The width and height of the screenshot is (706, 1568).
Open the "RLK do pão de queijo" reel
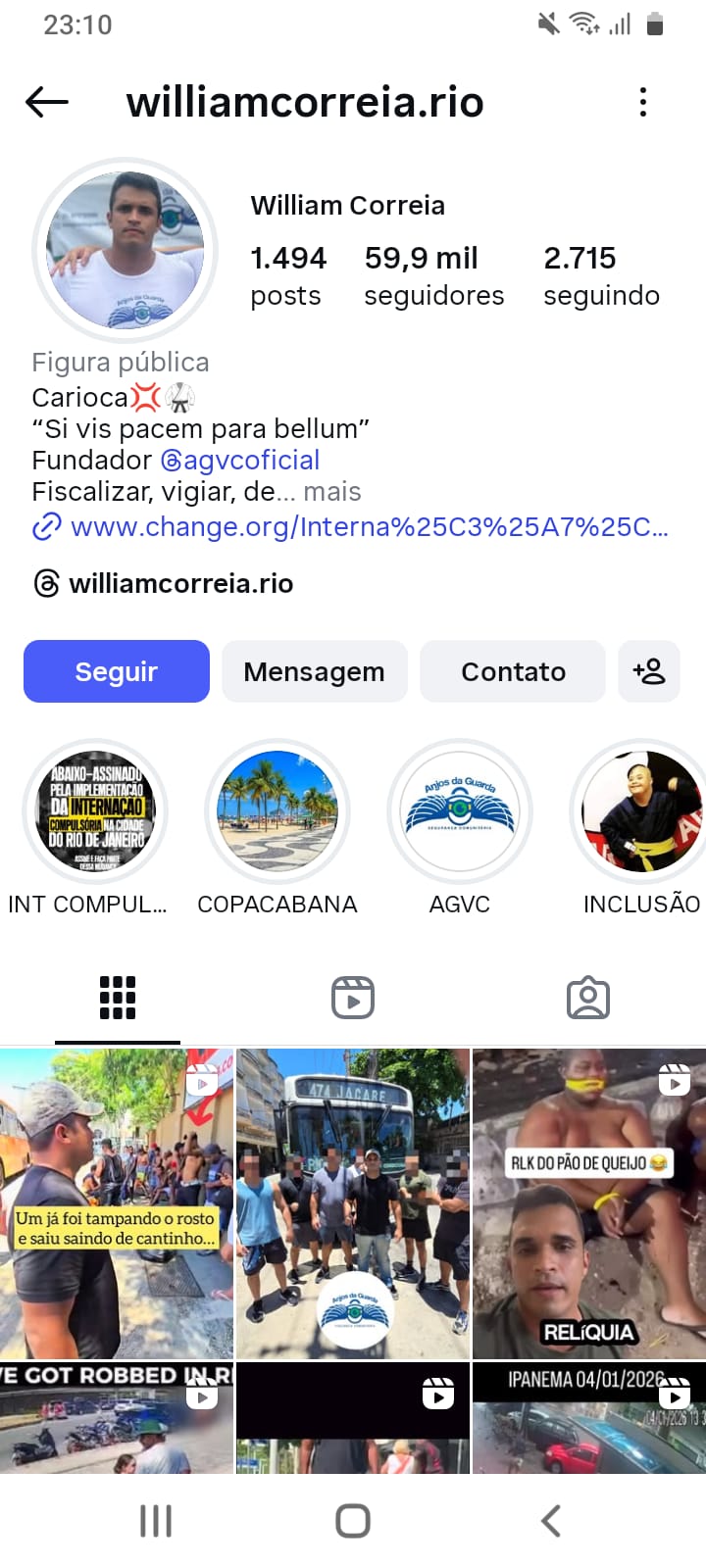[589, 1203]
